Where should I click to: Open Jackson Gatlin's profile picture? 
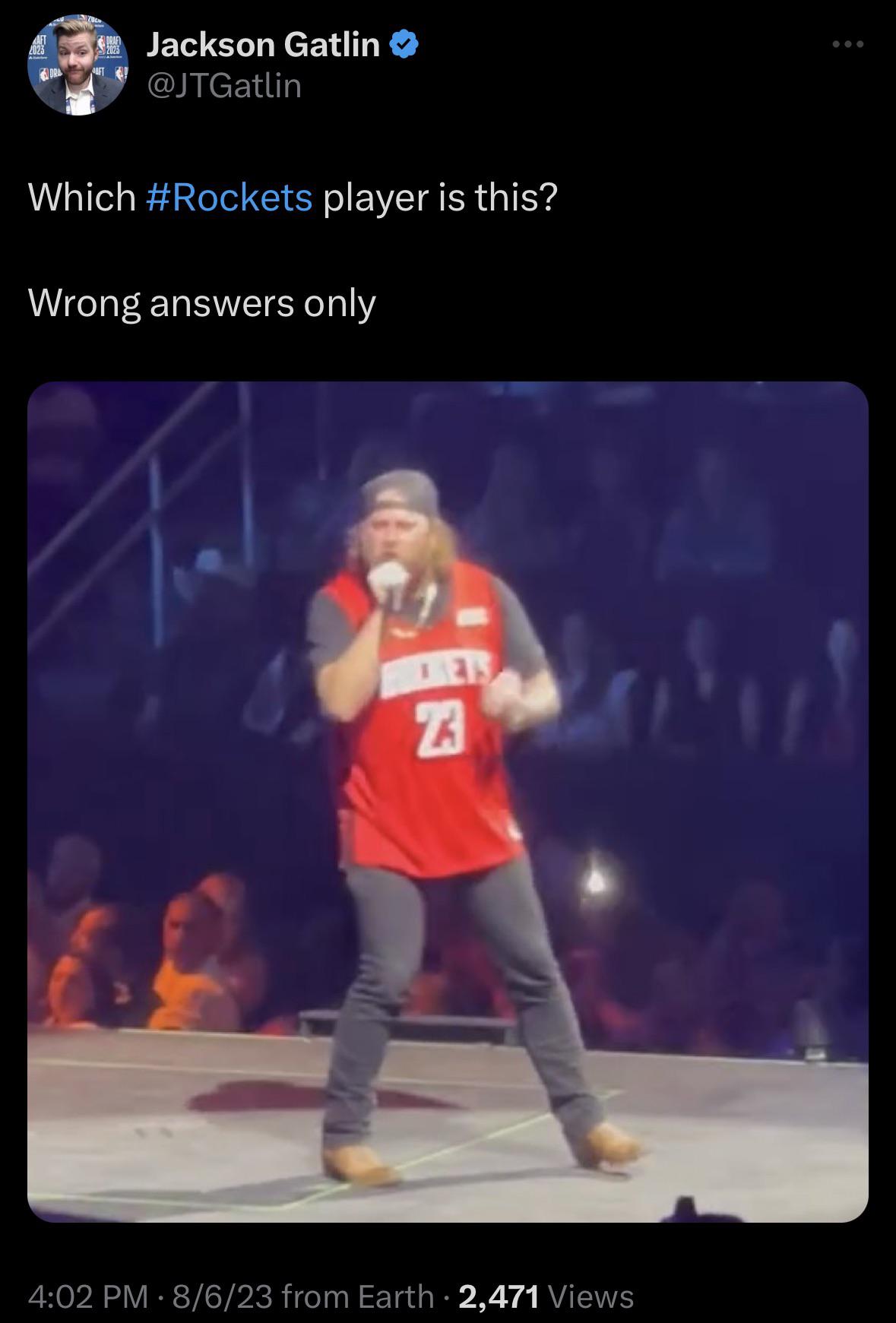[79, 66]
